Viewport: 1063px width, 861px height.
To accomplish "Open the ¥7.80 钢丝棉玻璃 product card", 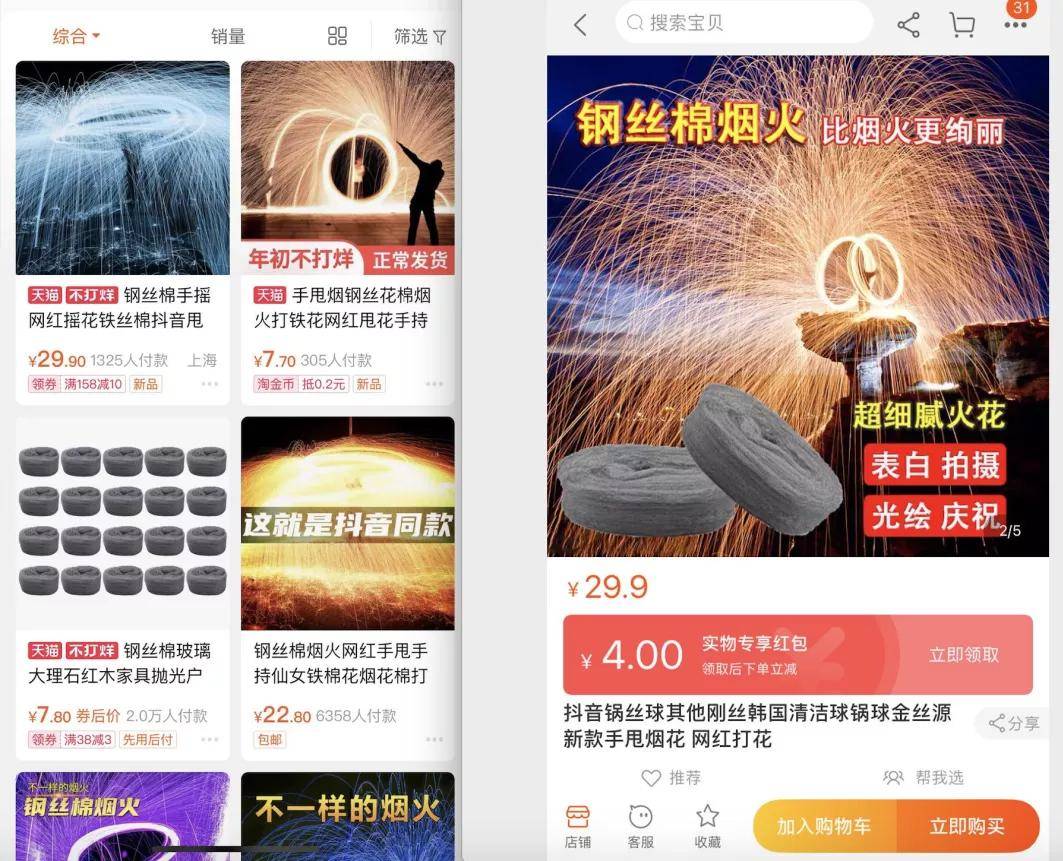I will click(x=122, y=588).
